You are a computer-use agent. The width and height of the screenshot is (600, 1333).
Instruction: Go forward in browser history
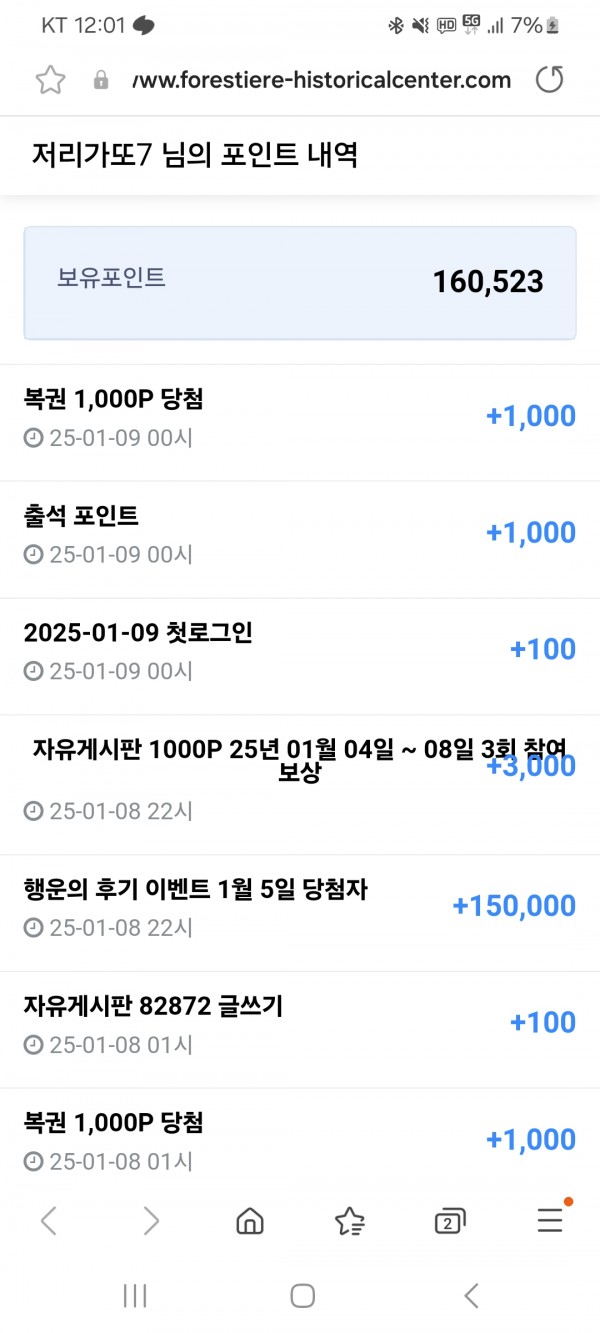pos(150,1220)
